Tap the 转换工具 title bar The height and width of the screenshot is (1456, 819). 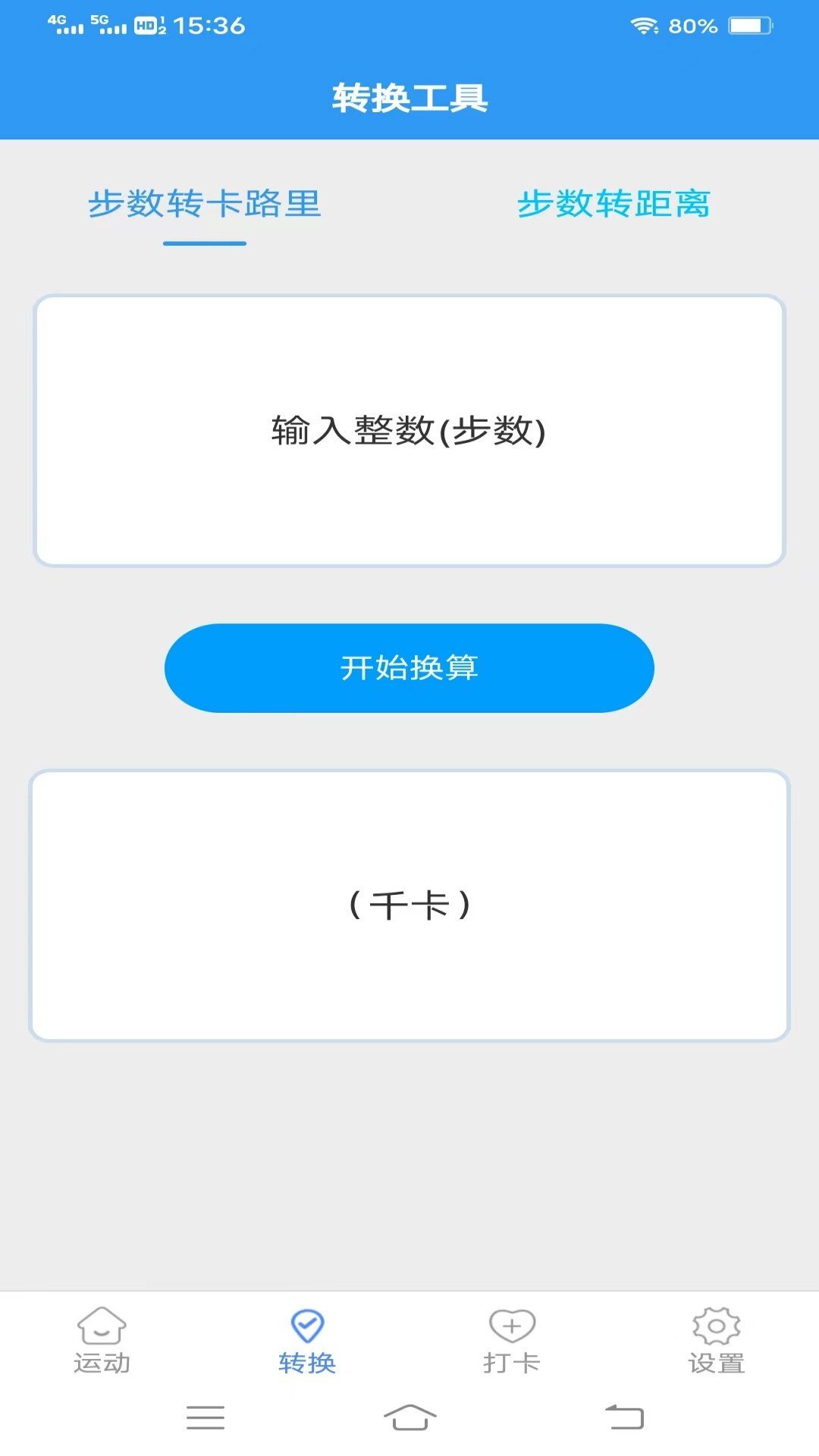pos(409,97)
